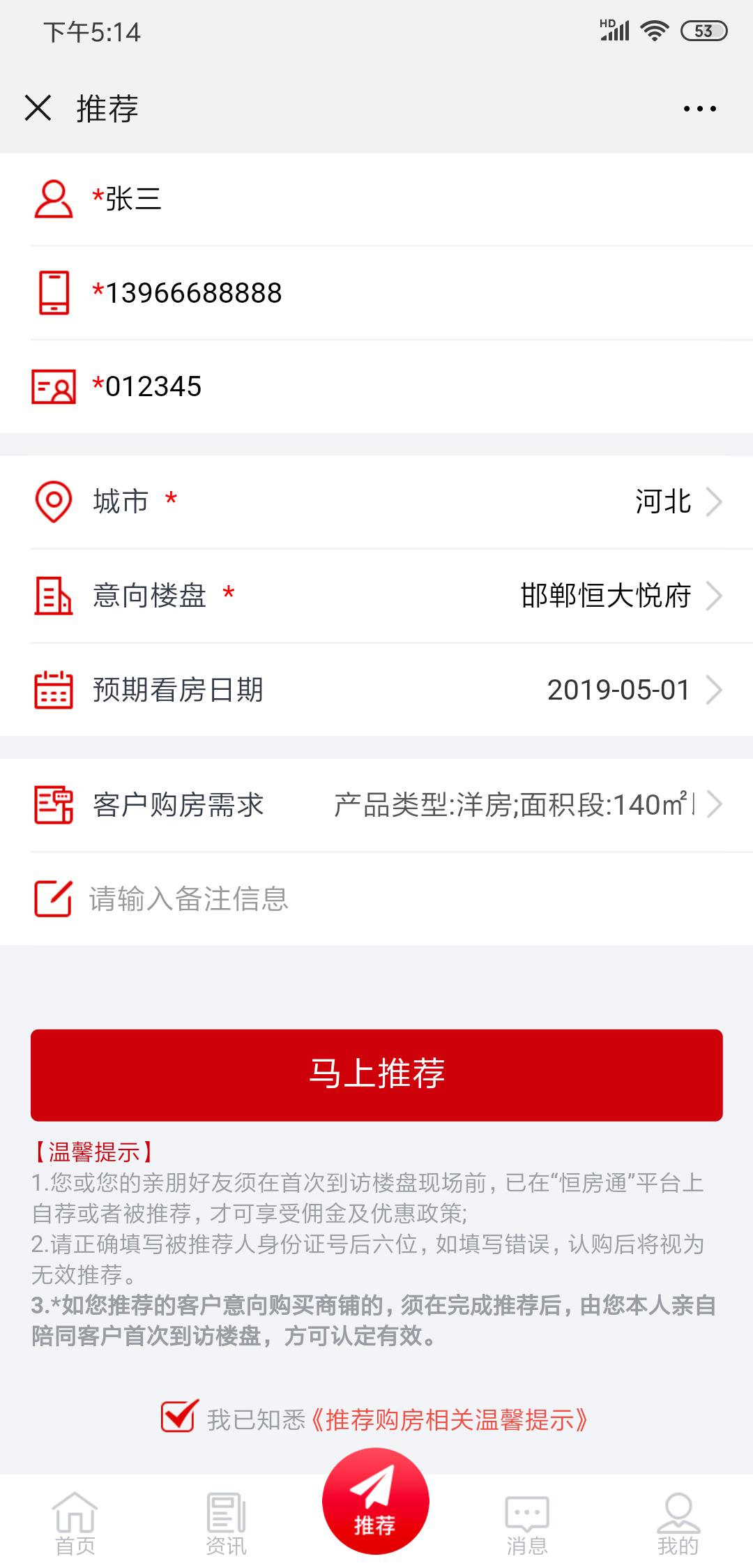Click the ID card icon beside 012345
Viewport: 753px width, 1568px height.
(x=54, y=388)
